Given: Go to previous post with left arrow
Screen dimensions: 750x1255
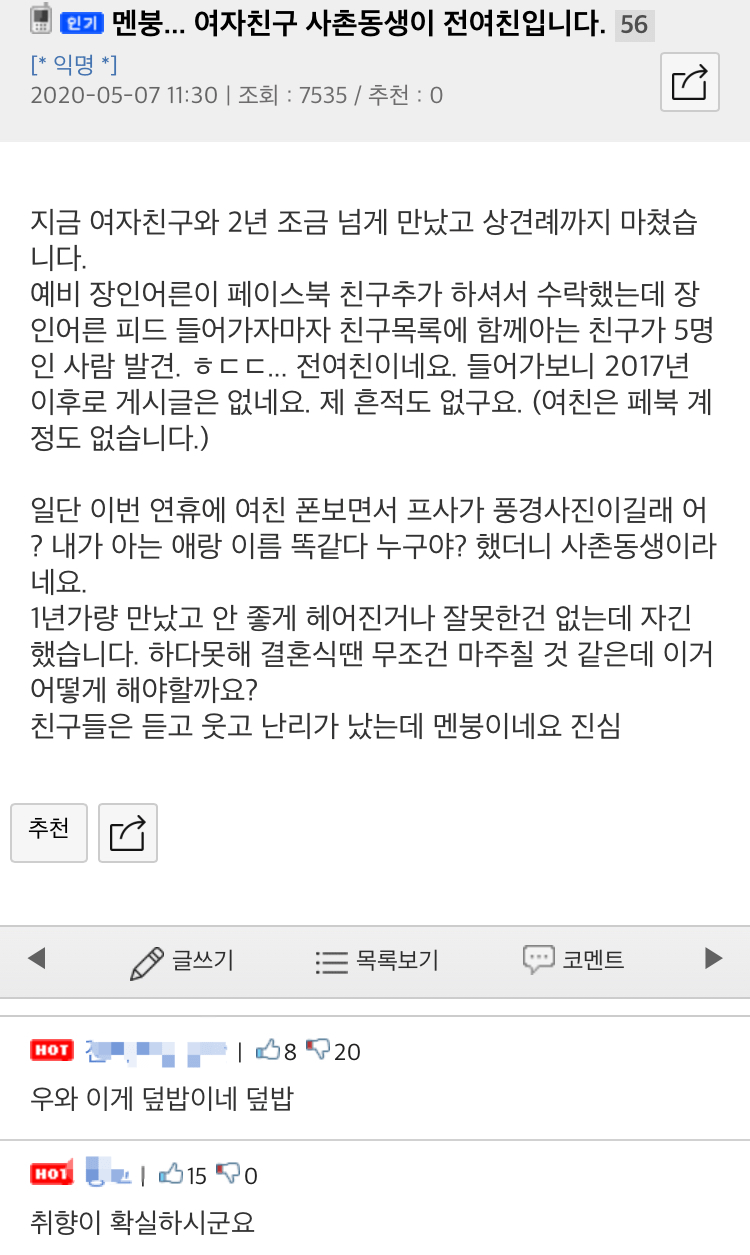Looking at the screenshot, I should click(37, 959).
